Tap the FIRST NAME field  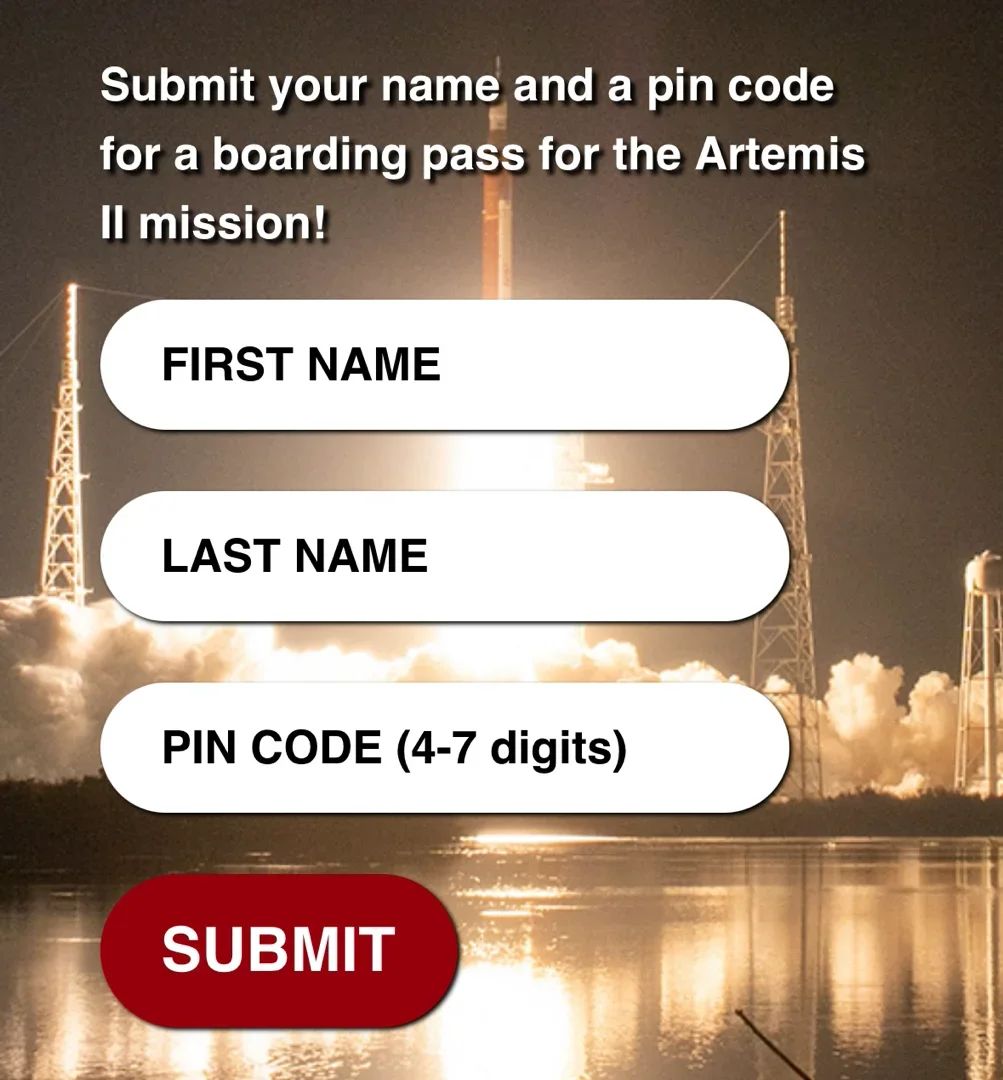[445, 365]
